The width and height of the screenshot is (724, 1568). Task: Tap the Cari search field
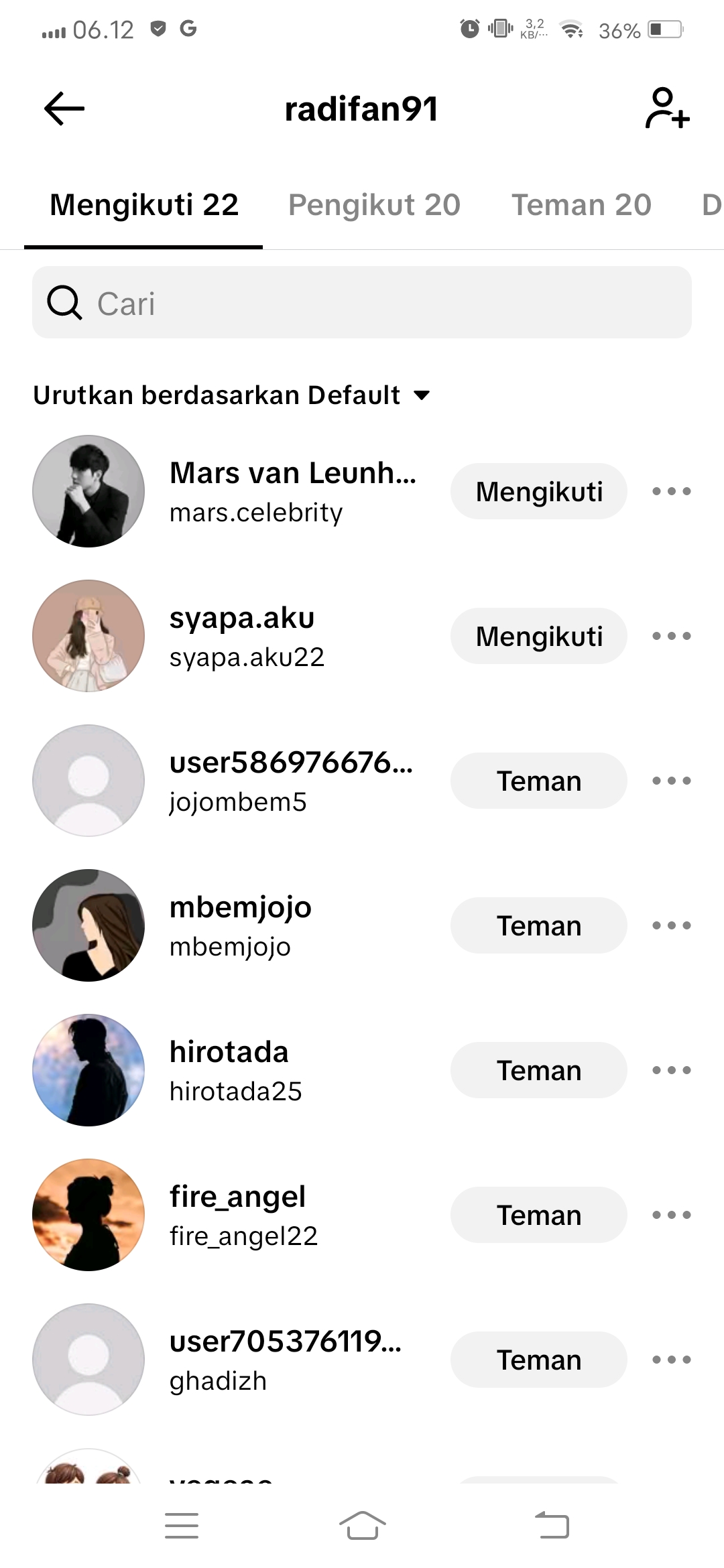click(362, 303)
